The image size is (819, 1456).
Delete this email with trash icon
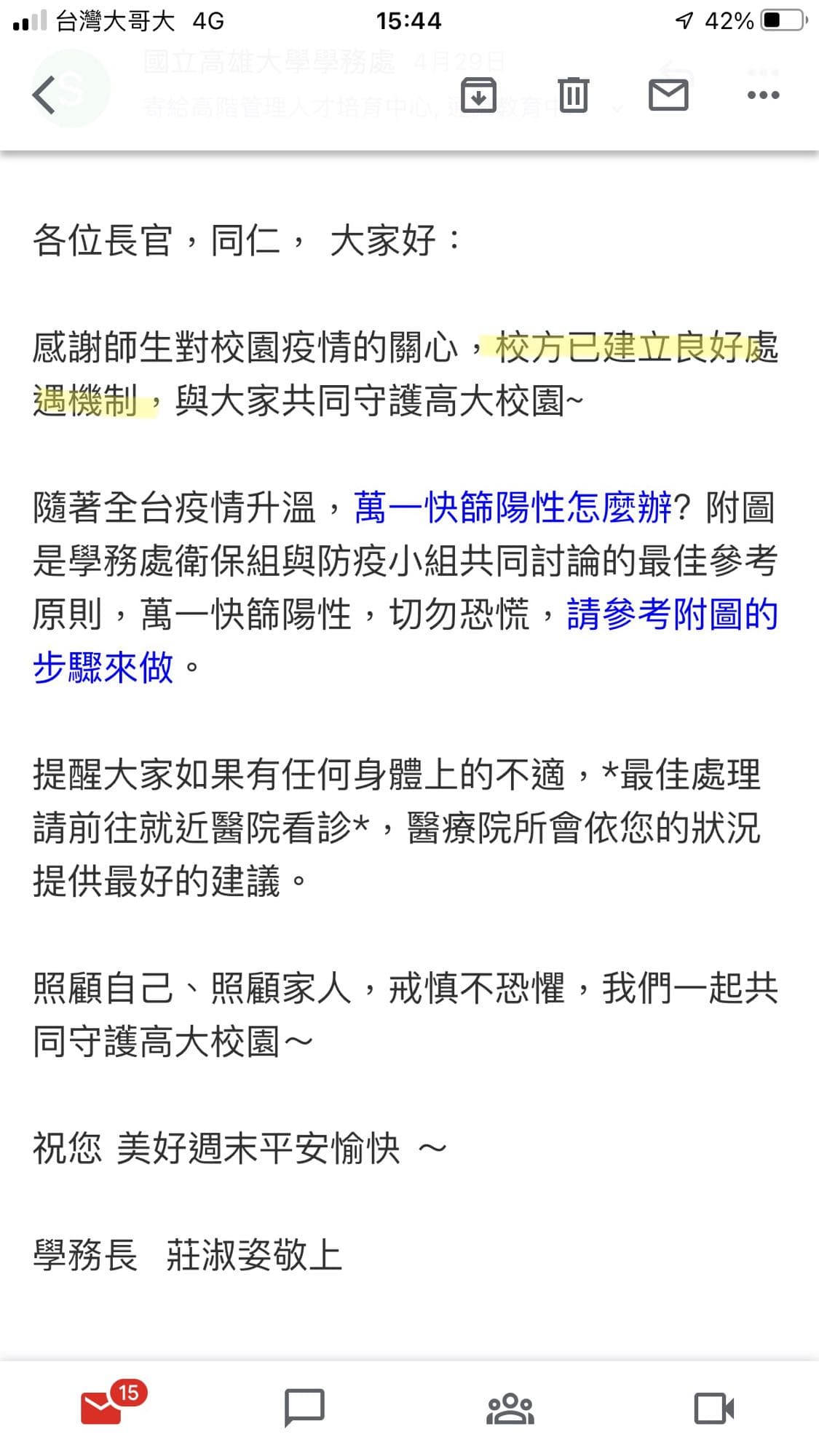(x=573, y=95)
